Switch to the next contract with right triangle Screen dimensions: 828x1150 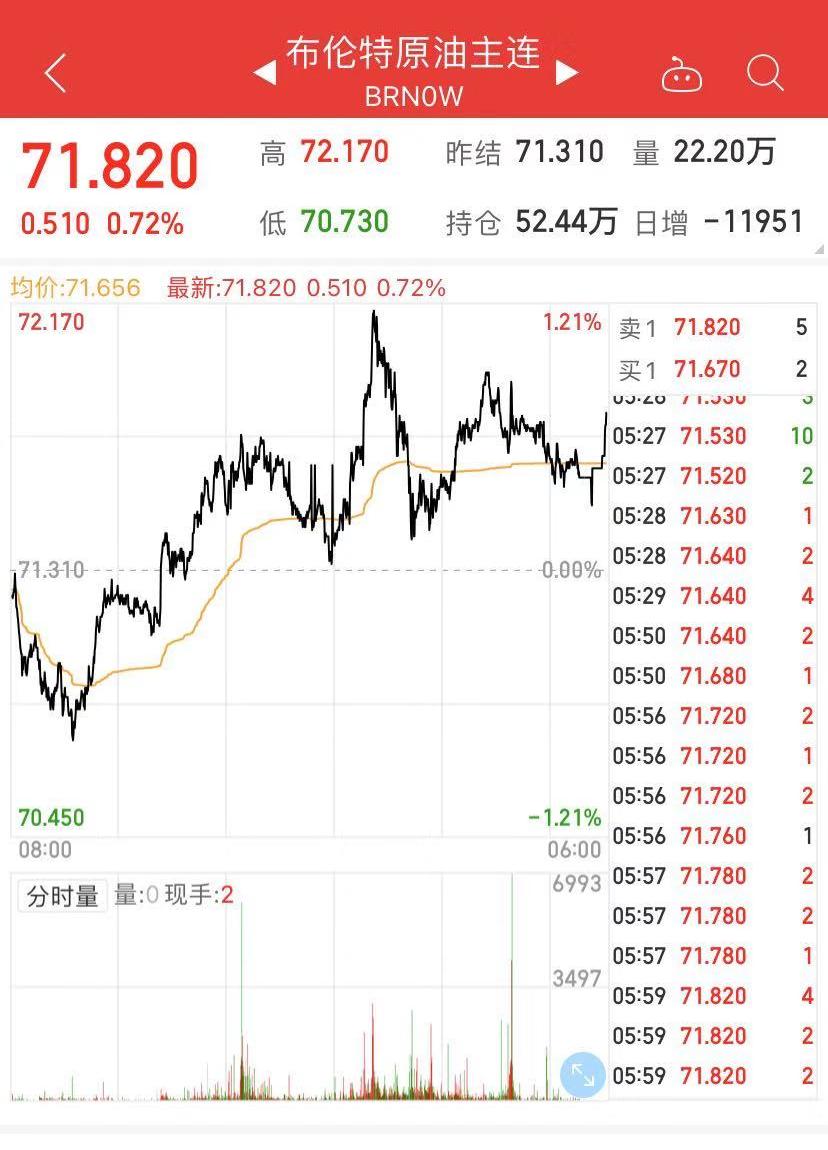click(567, 73)
